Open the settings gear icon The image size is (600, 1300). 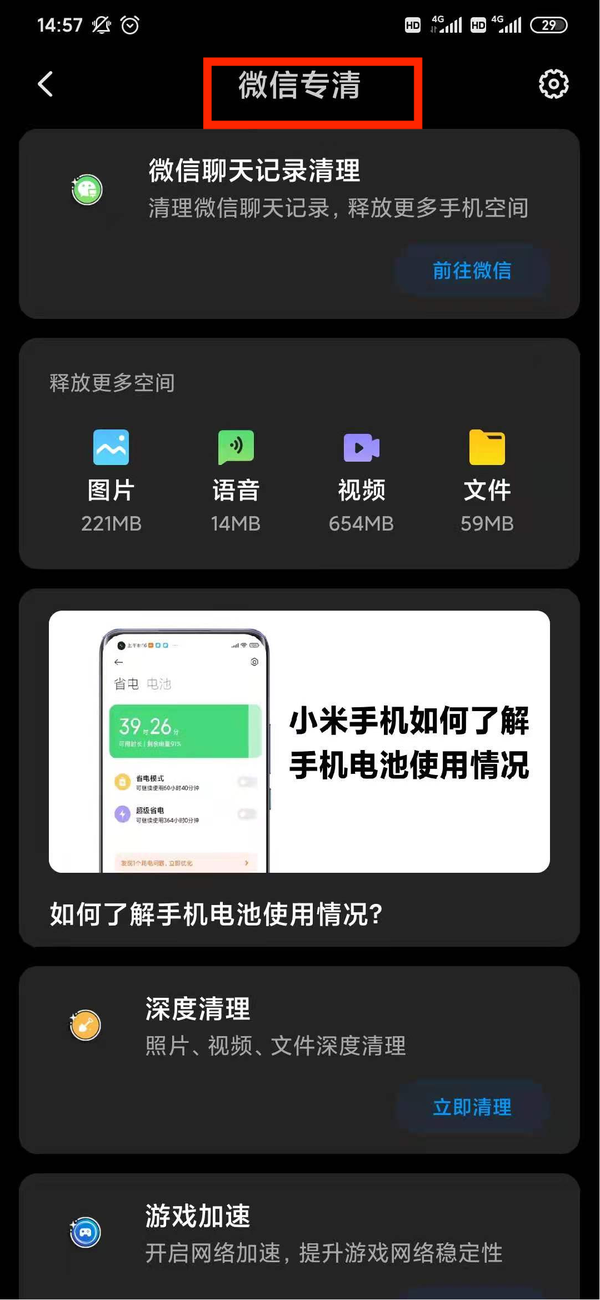coord(553,84)
